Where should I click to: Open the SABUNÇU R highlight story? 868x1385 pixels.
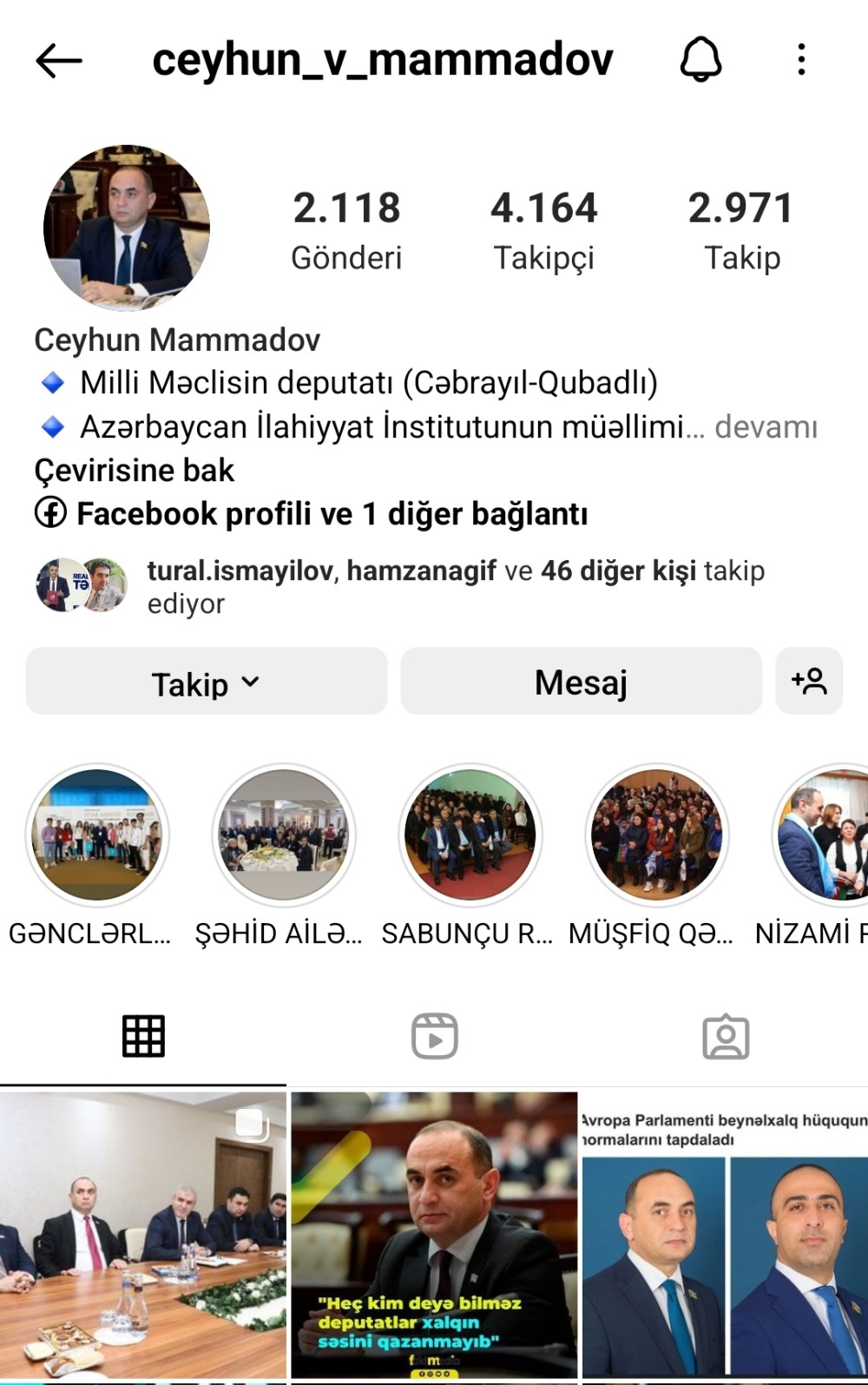tap(470, 834)
